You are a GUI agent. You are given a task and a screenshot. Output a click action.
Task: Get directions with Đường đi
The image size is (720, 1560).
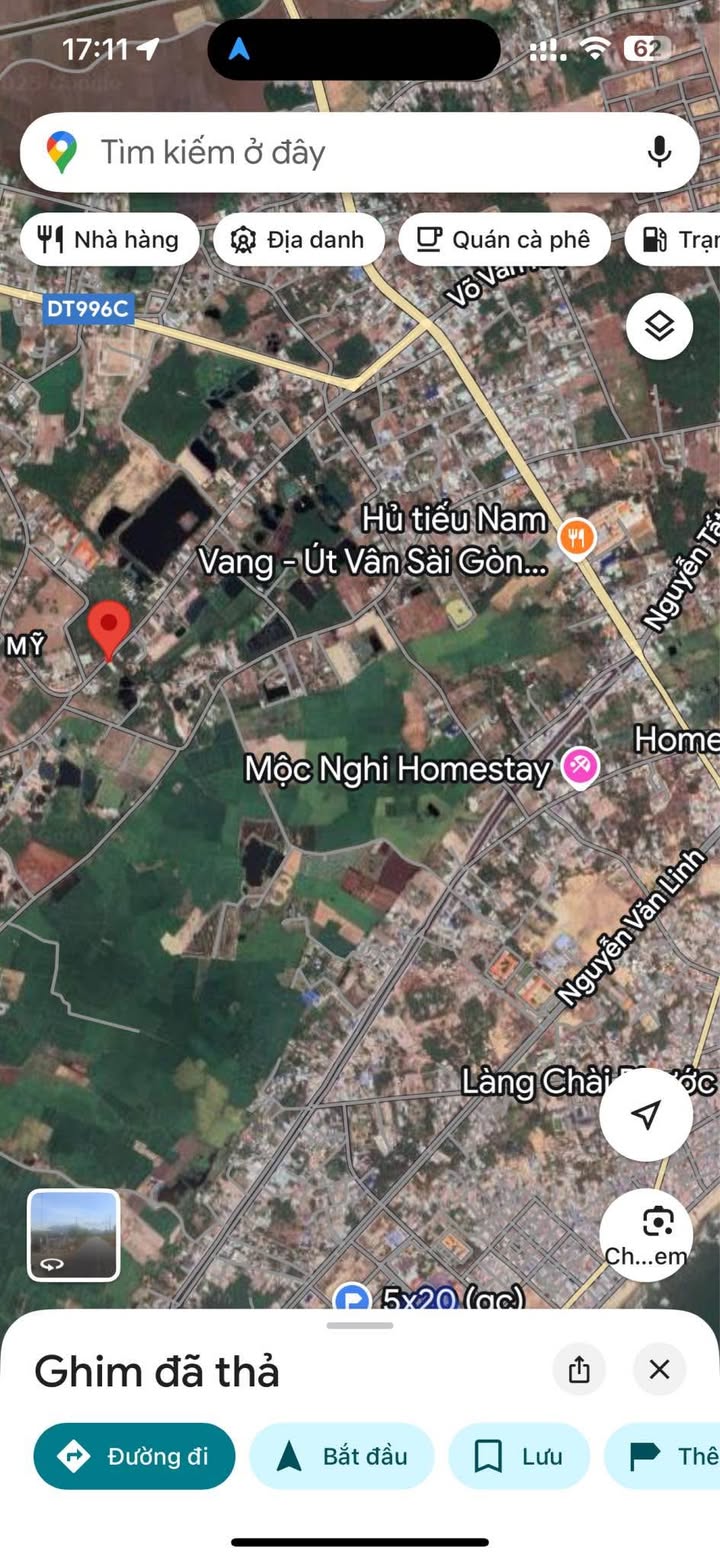click(135, 1456)
